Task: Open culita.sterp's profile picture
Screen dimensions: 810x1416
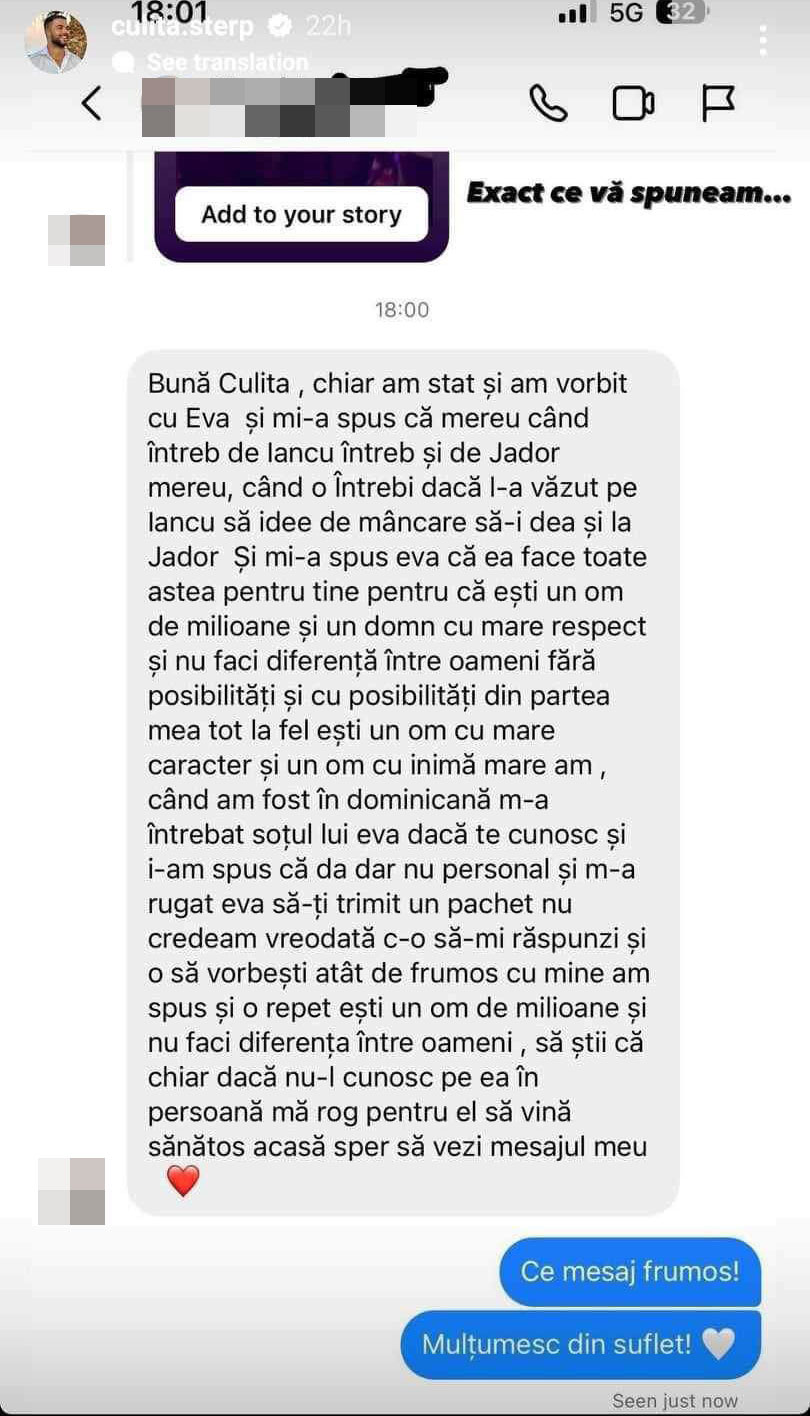Action: [55, 42]
